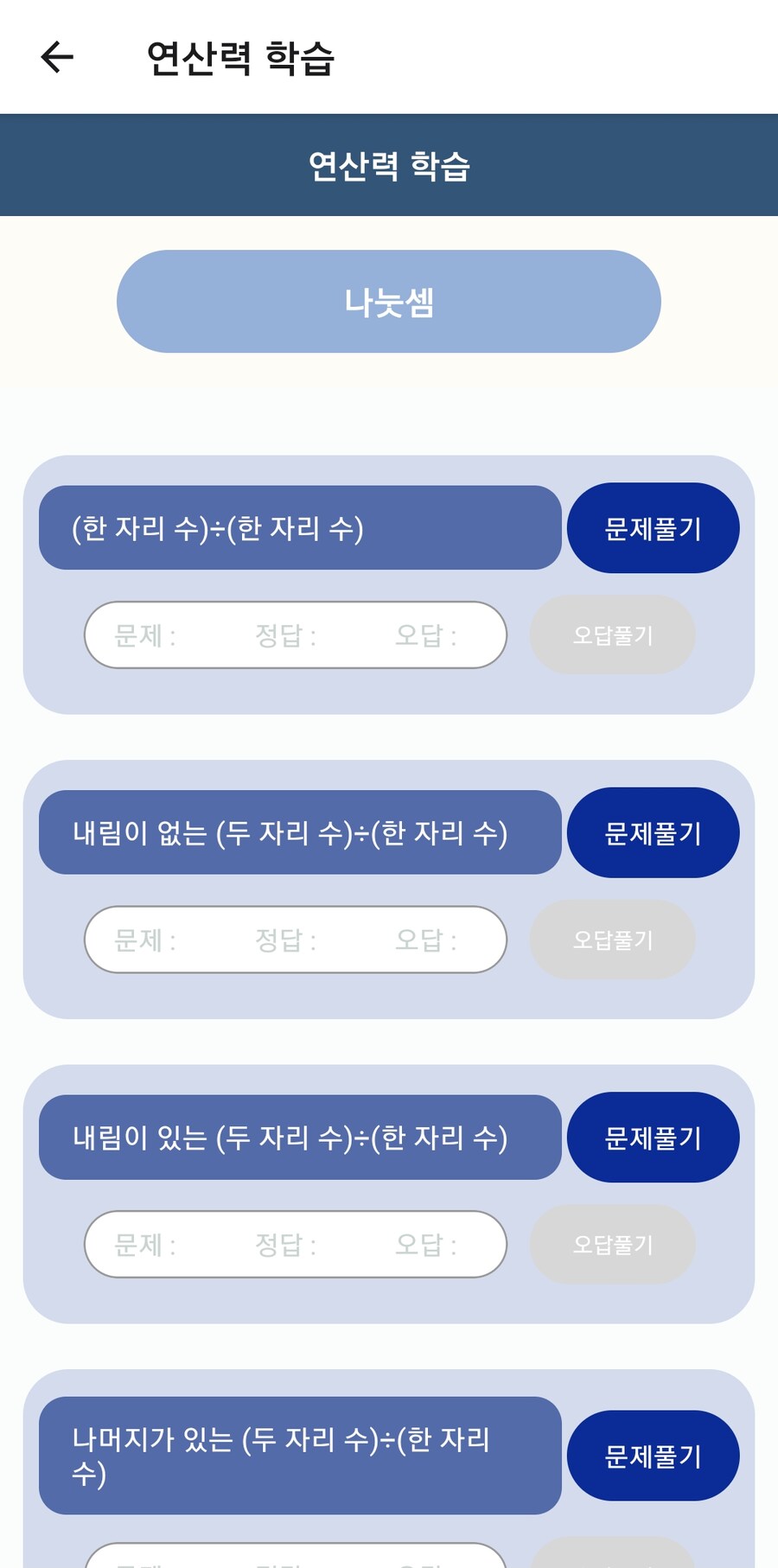Select the 내림이 없는 두 자리 수 topic label
778x1568 pixels.
[x=300, y=832]
